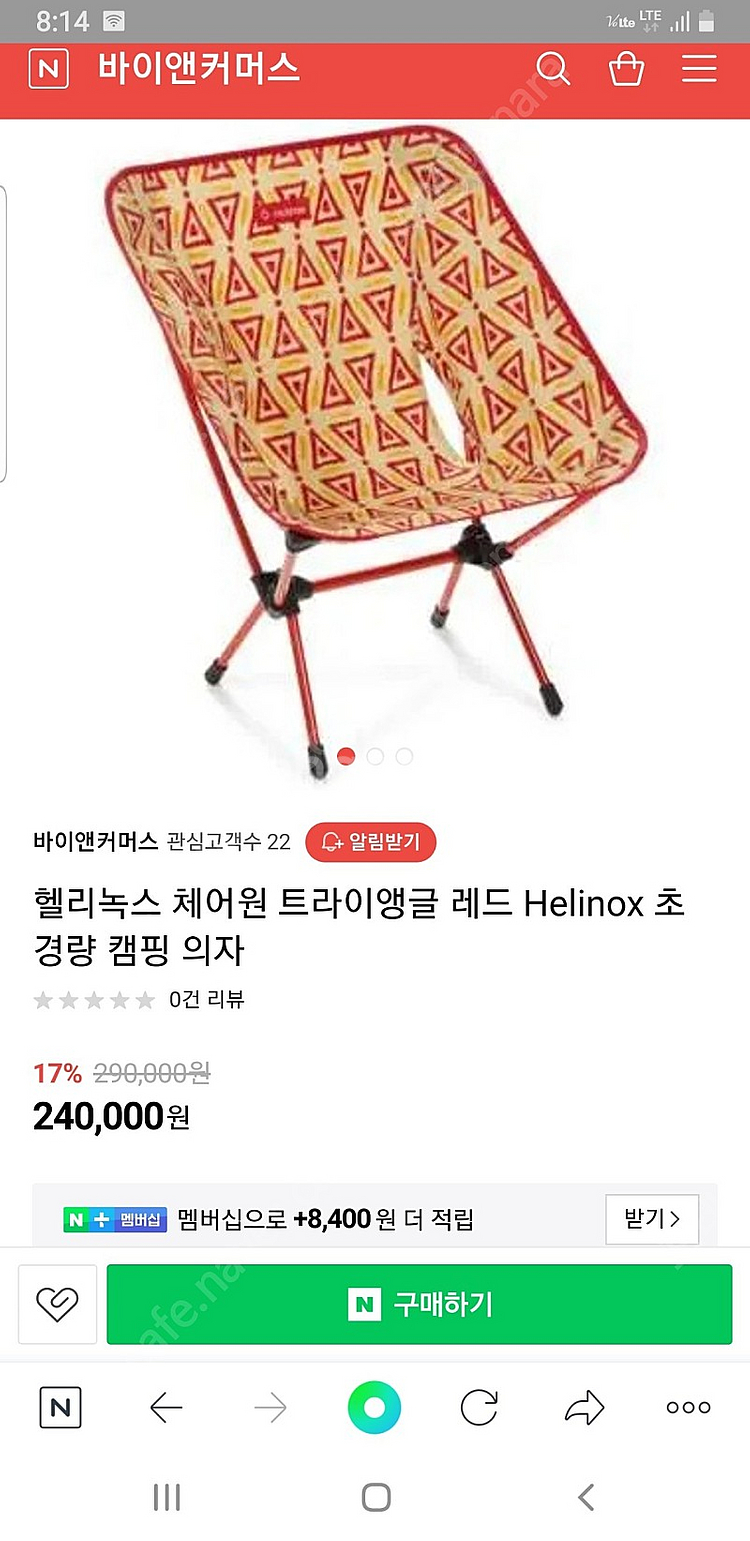Tap the green circle Naver button

tap(374, 1408)
